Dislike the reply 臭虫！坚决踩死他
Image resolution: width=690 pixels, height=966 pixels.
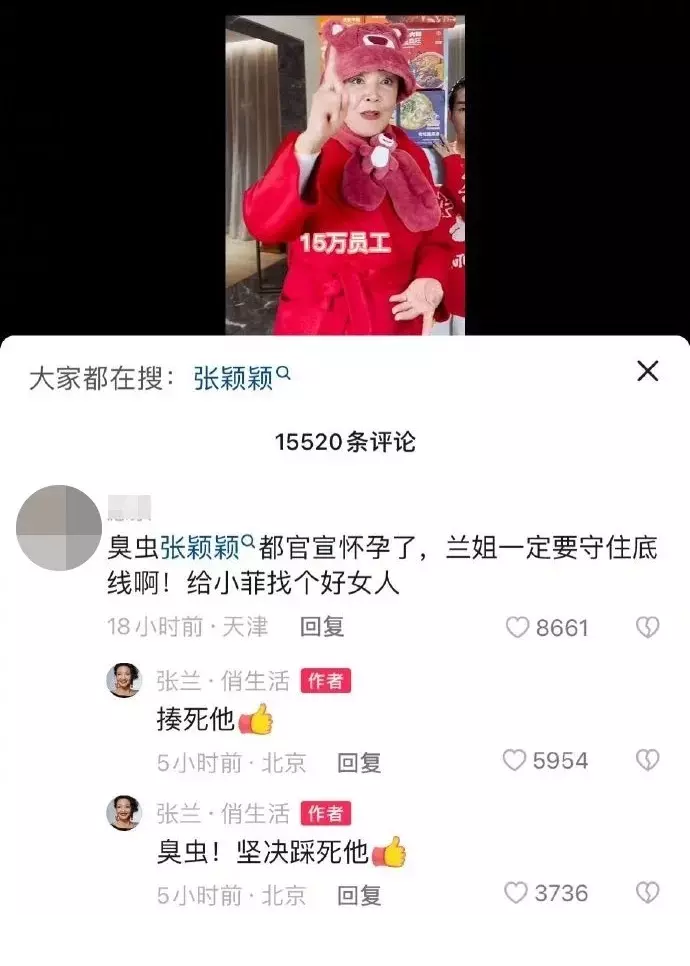click(647, 893)
